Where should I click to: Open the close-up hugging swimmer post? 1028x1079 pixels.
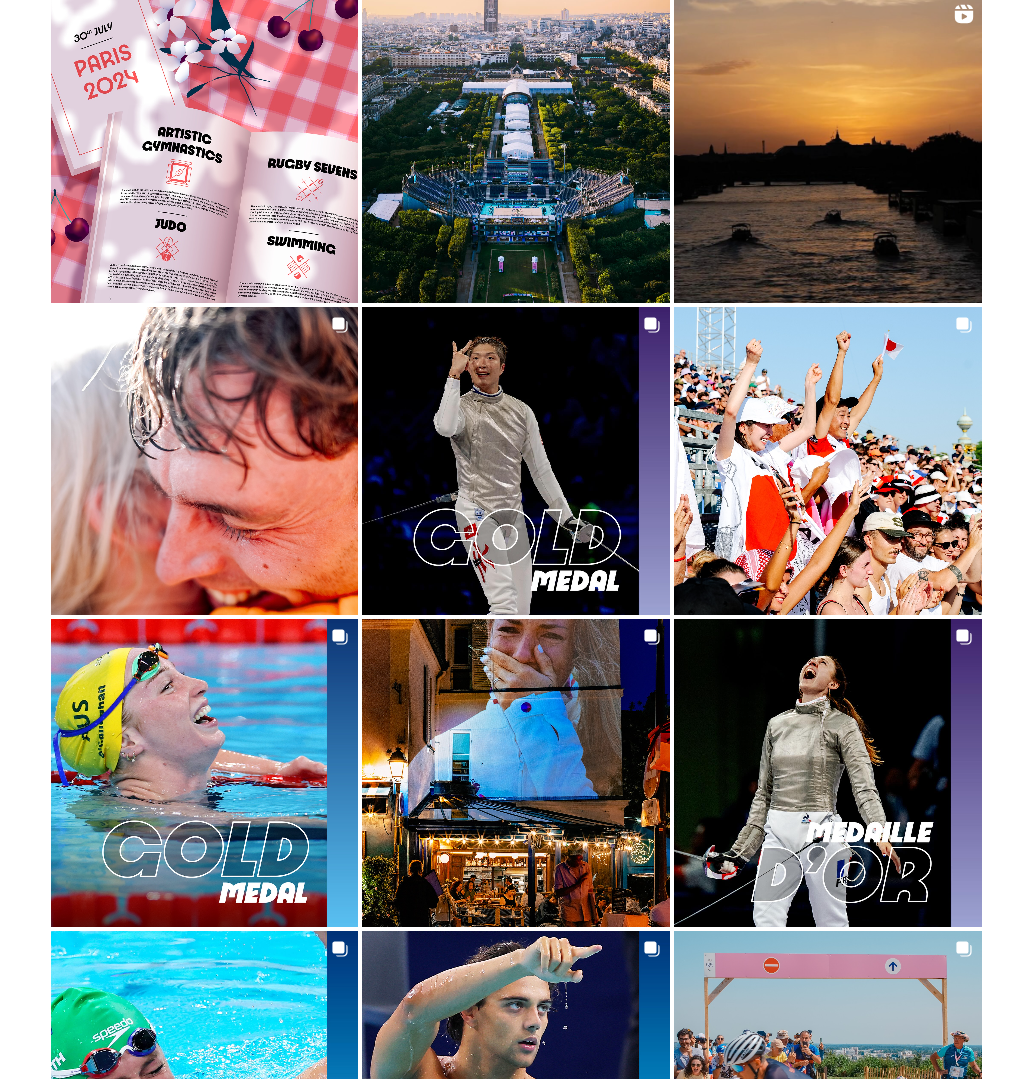pos(204,461)
